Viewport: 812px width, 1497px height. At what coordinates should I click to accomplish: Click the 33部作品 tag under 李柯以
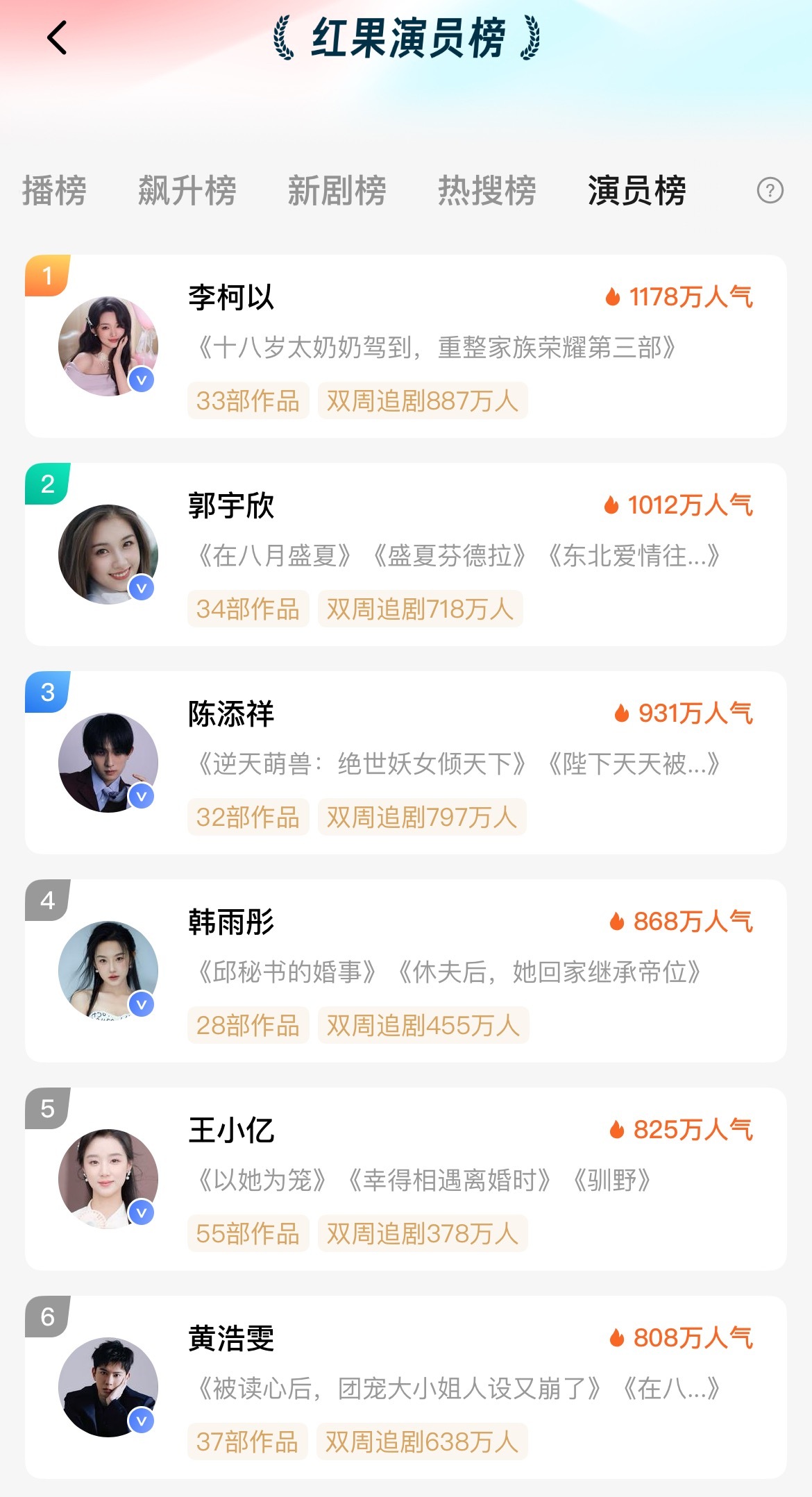click(248, 400)
